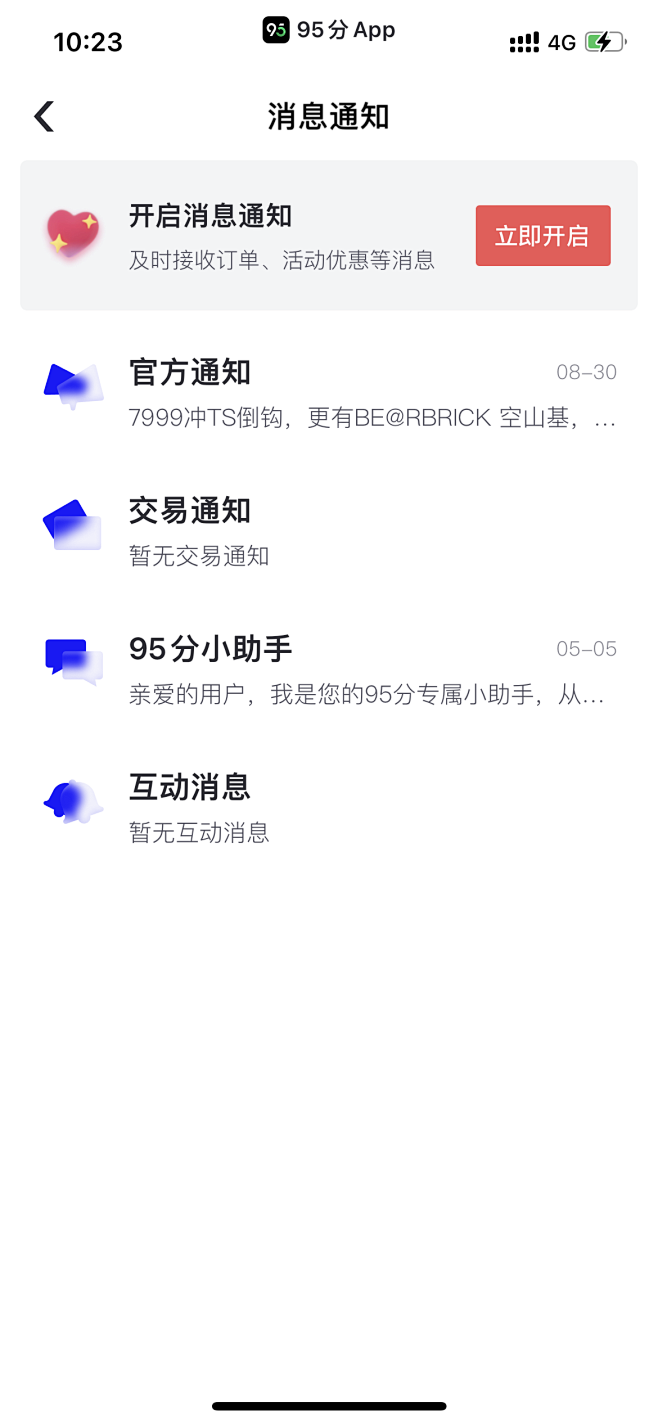Open the 官方通知 message row
This screenshot has height=1424, width=658.
pos(329,394)
